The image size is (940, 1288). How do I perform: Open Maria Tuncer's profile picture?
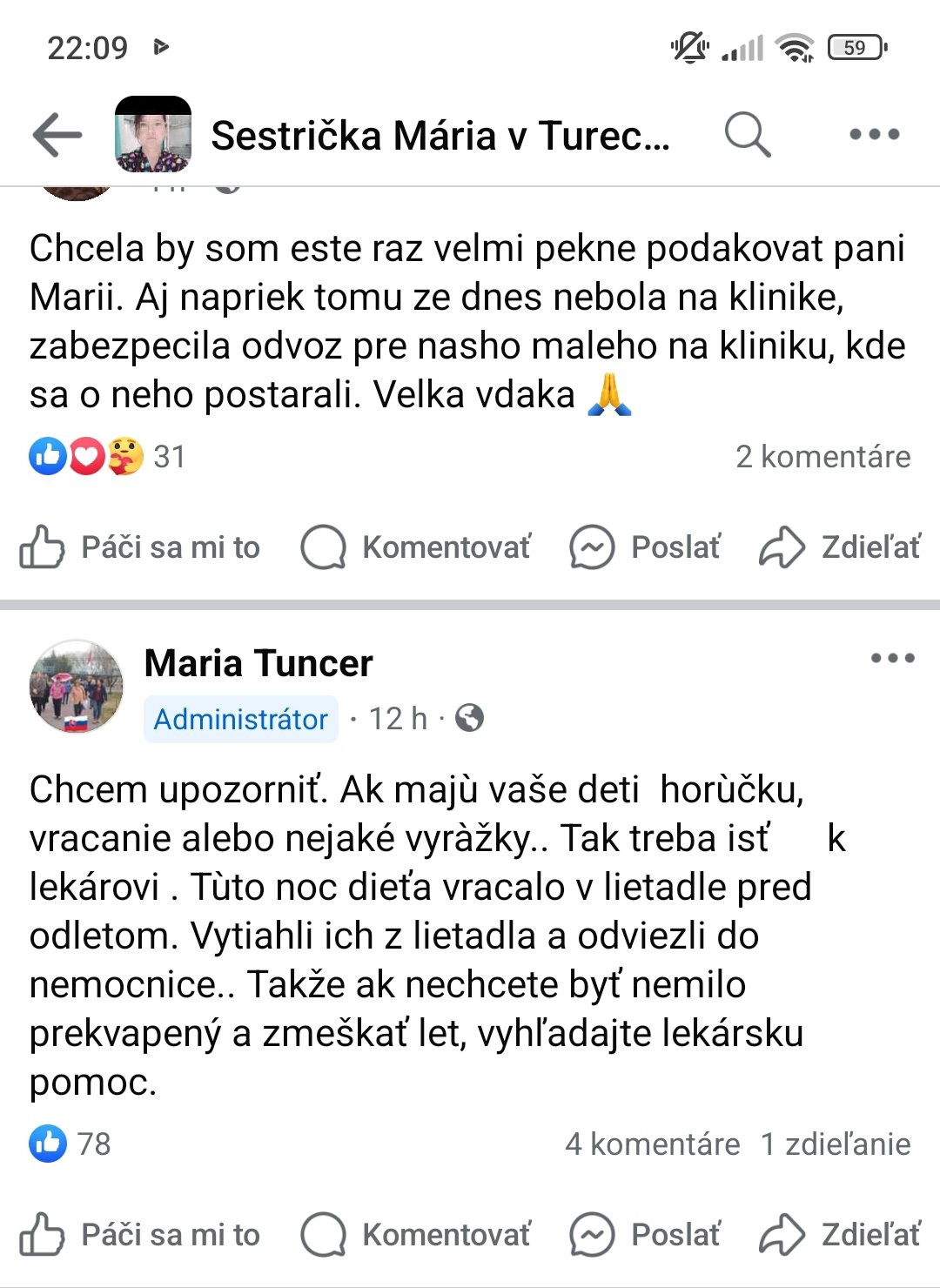pyautogui.click(x=77, y=687)
